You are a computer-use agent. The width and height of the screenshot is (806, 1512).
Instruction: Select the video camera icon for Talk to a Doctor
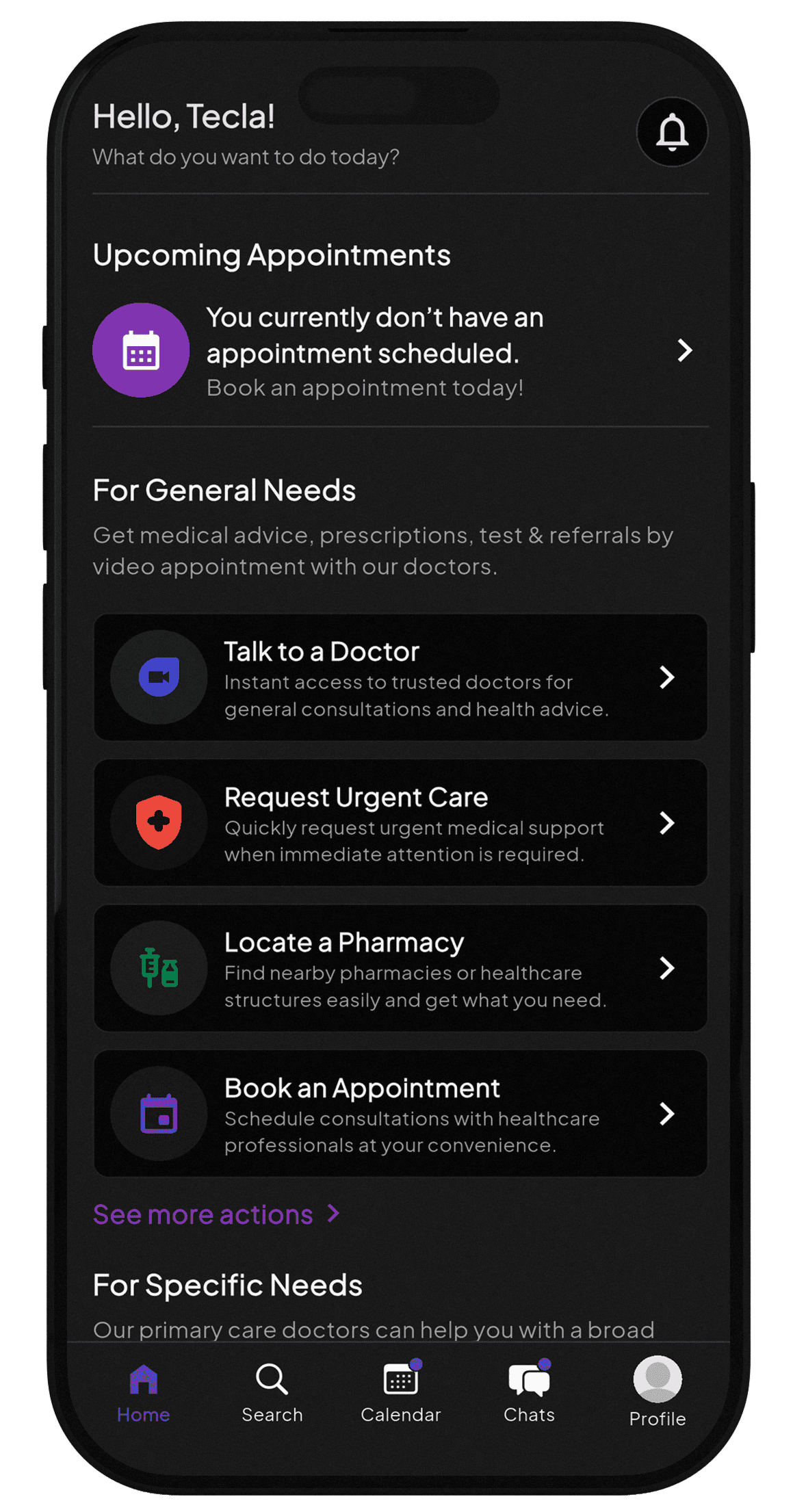[x=158, y=677]
